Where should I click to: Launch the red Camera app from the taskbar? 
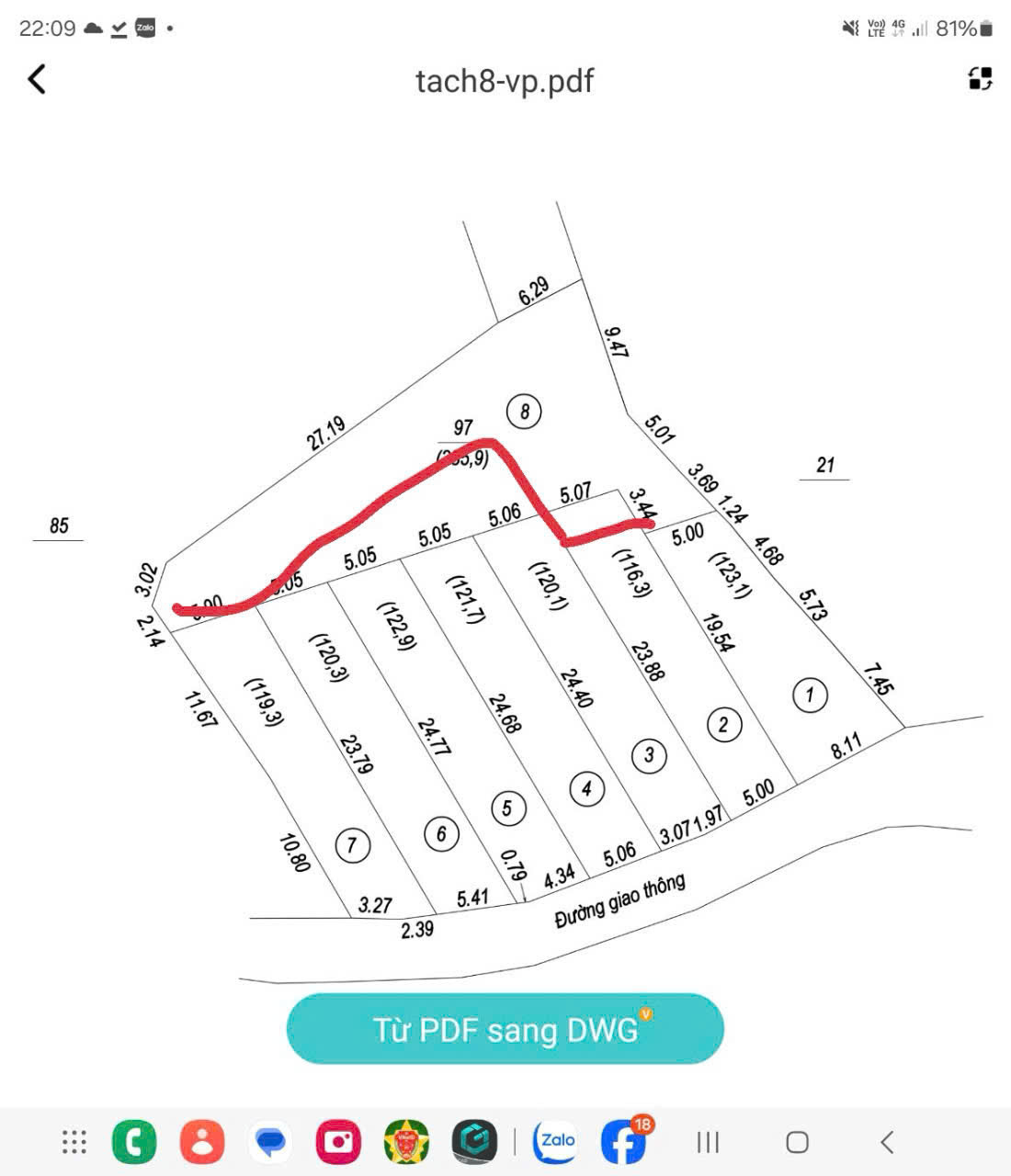pos(338,1142)
